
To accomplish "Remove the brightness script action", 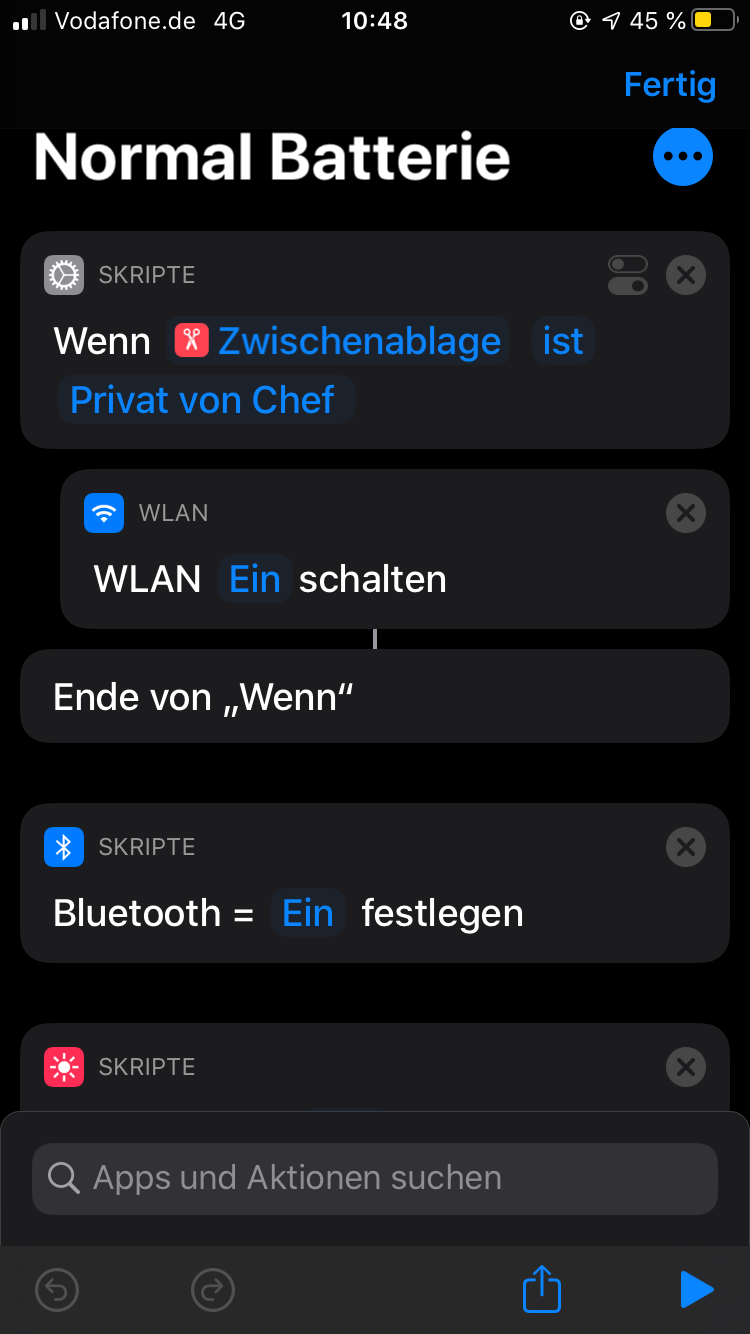I will click(685, 1067).
